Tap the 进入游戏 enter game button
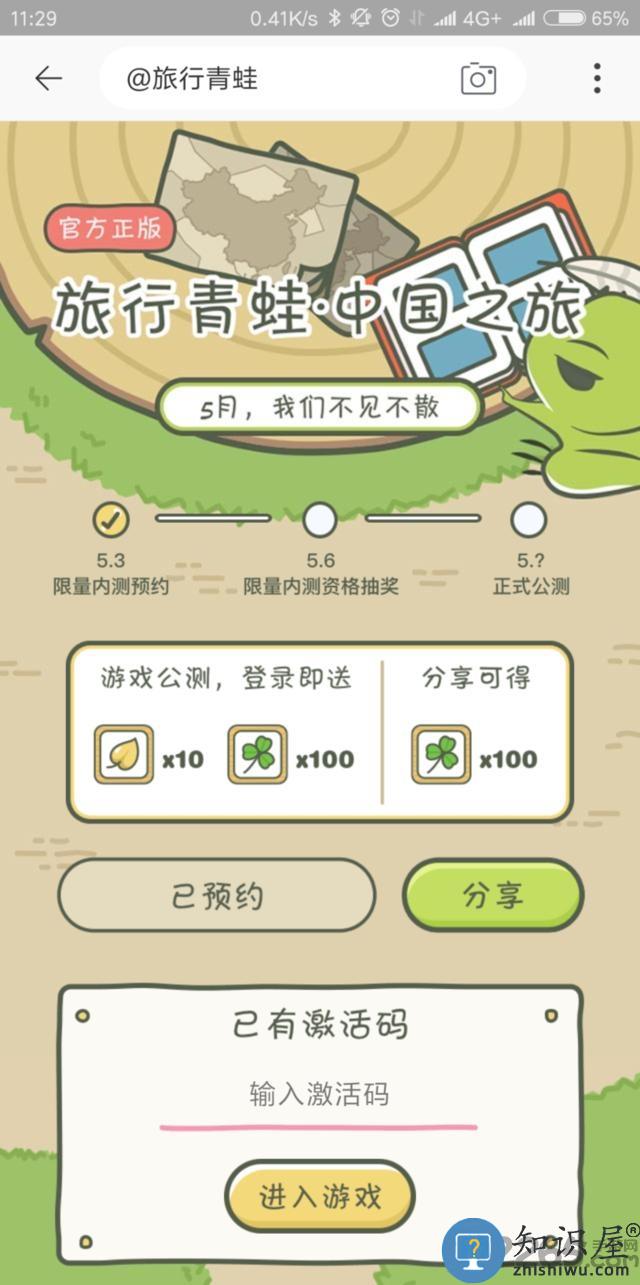This screenshot has height=1285, width=640. point(320,1196)
